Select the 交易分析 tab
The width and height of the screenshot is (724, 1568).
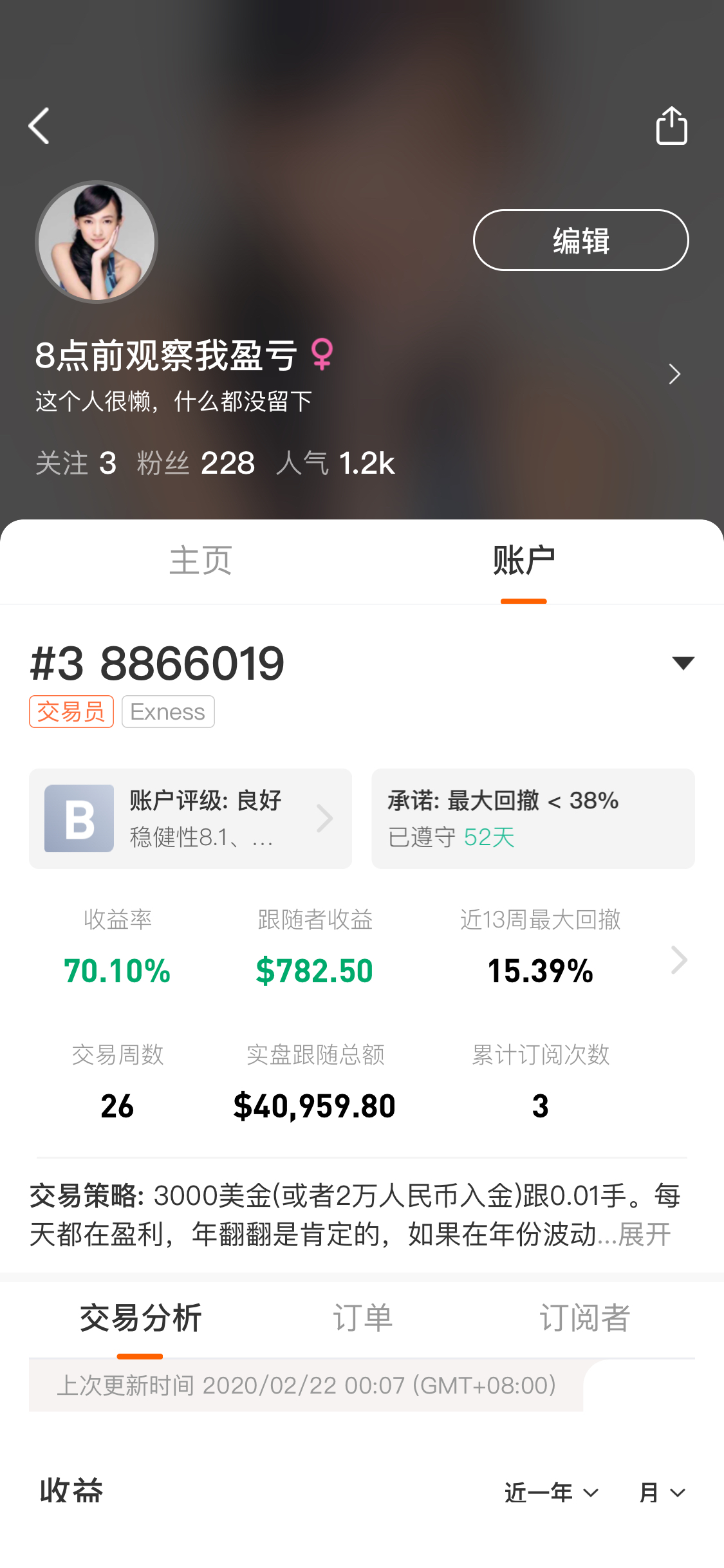point(140,1318)
